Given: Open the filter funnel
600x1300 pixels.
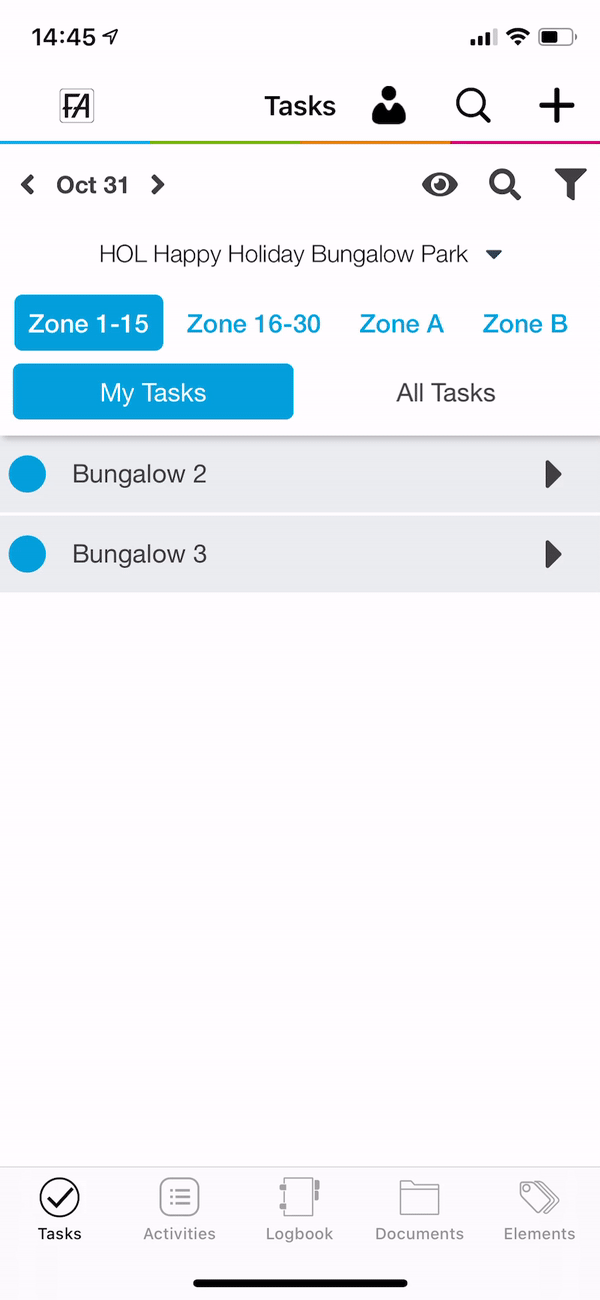Looking at the screenshot, I should [570, 185].
